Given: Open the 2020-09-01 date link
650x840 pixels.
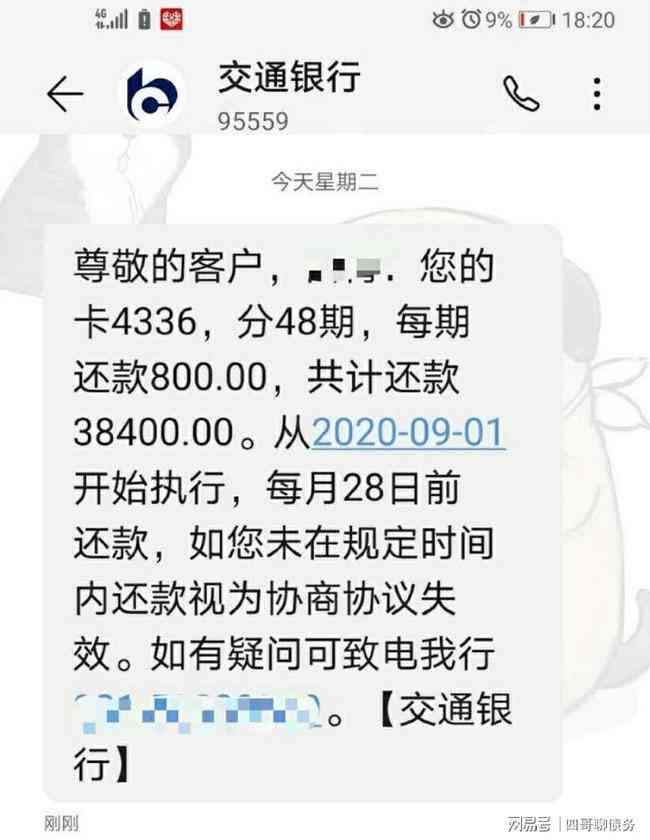Looking at the screenshot, I should 408,435.
